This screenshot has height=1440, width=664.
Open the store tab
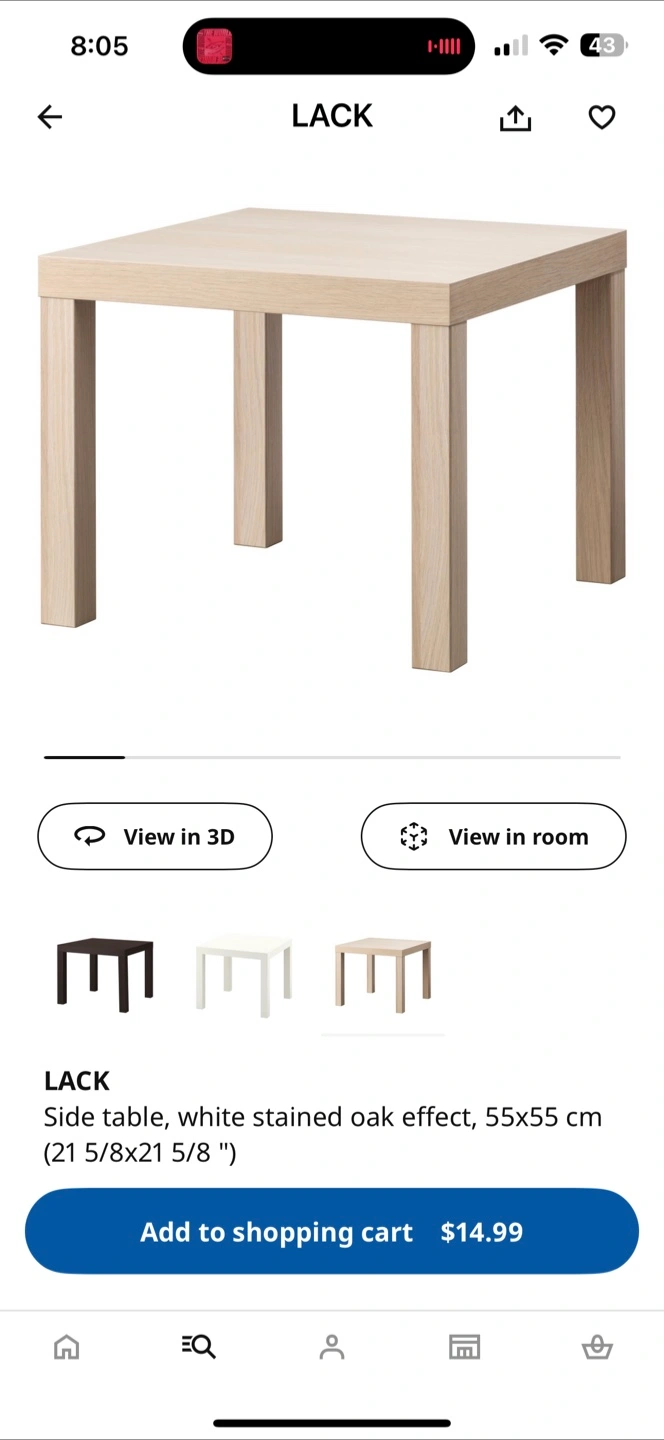[464, 1347]
